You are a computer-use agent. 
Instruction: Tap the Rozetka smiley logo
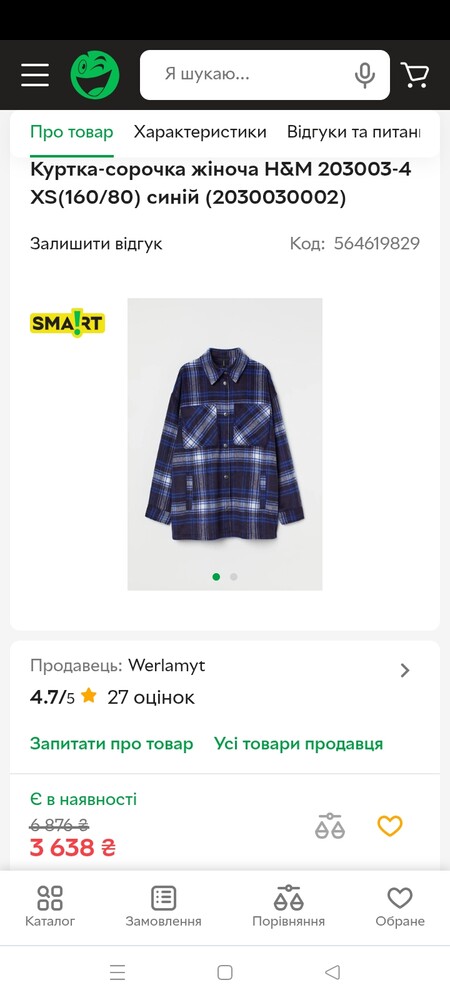[x=95, y=75]
